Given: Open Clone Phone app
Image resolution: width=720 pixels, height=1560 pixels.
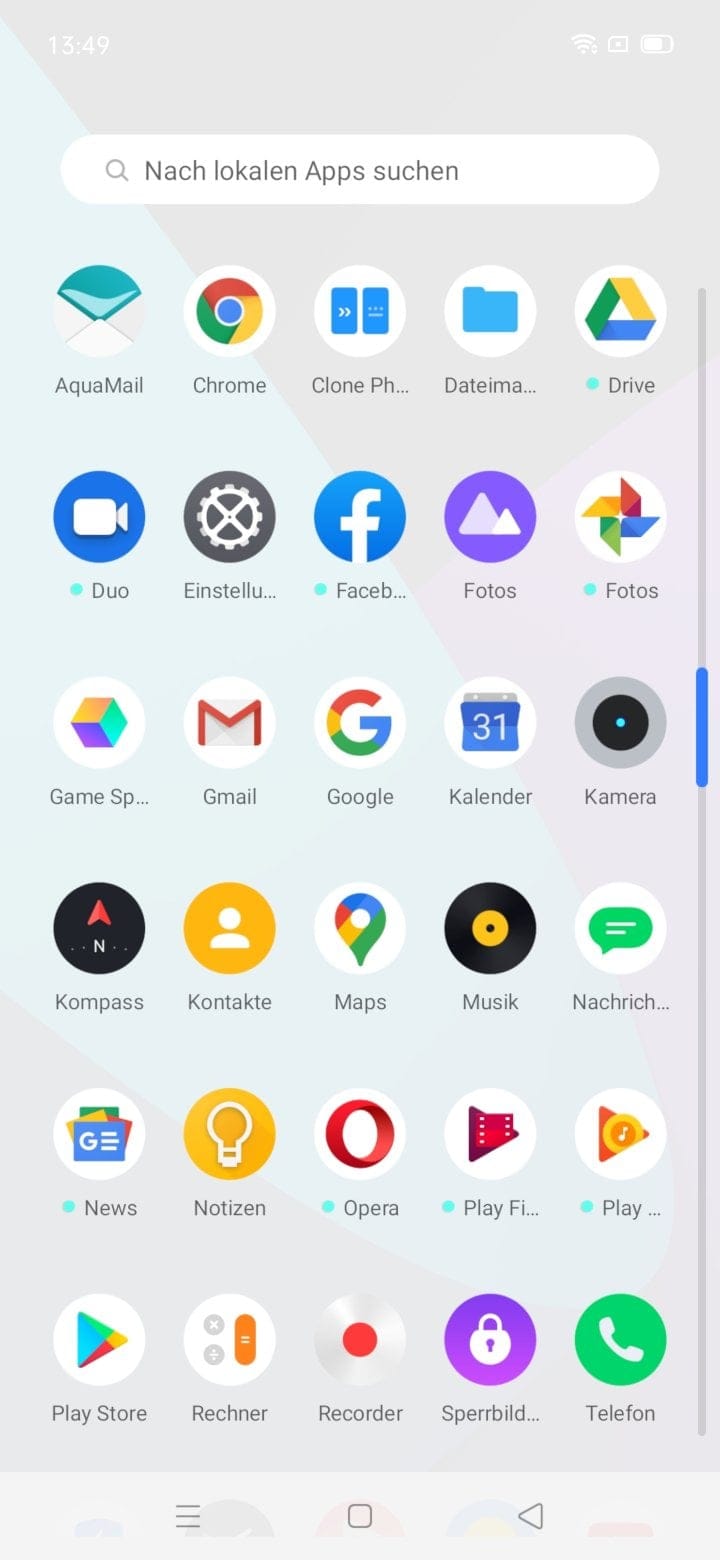Looking at the screenshot, I should point(360,311).
